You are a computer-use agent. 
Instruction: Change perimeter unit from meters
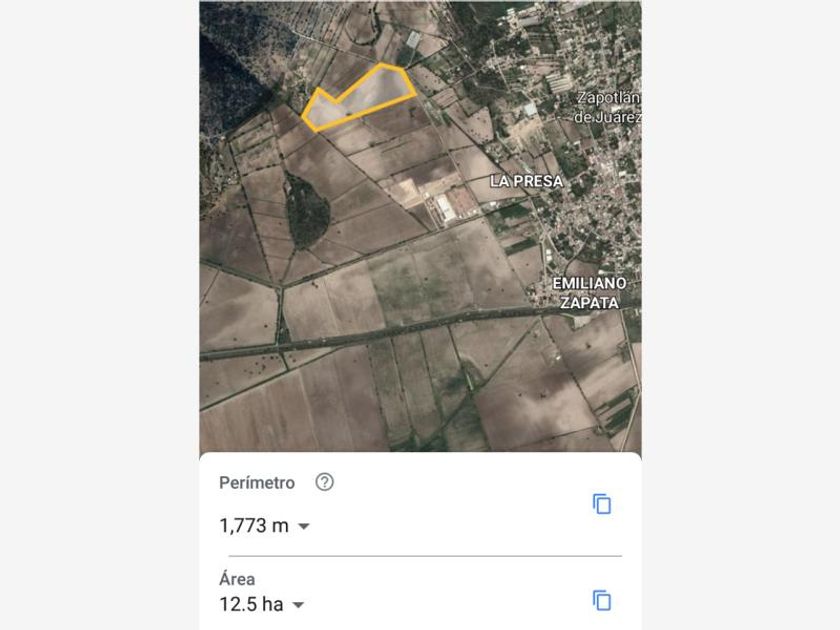point(303,526)
